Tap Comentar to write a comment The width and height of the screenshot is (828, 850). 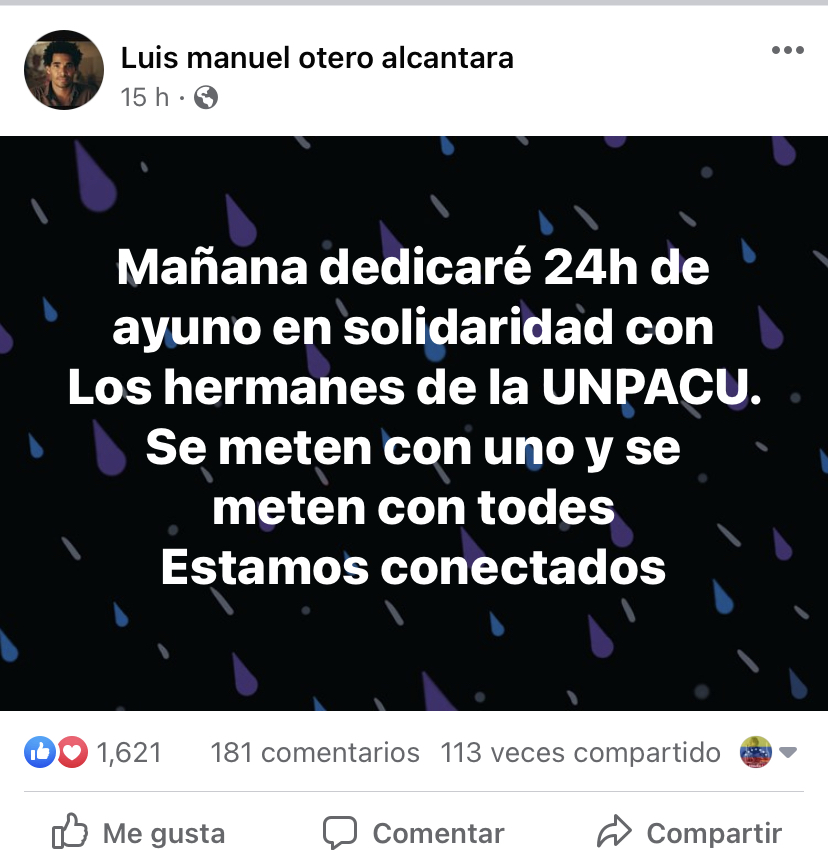414,832
